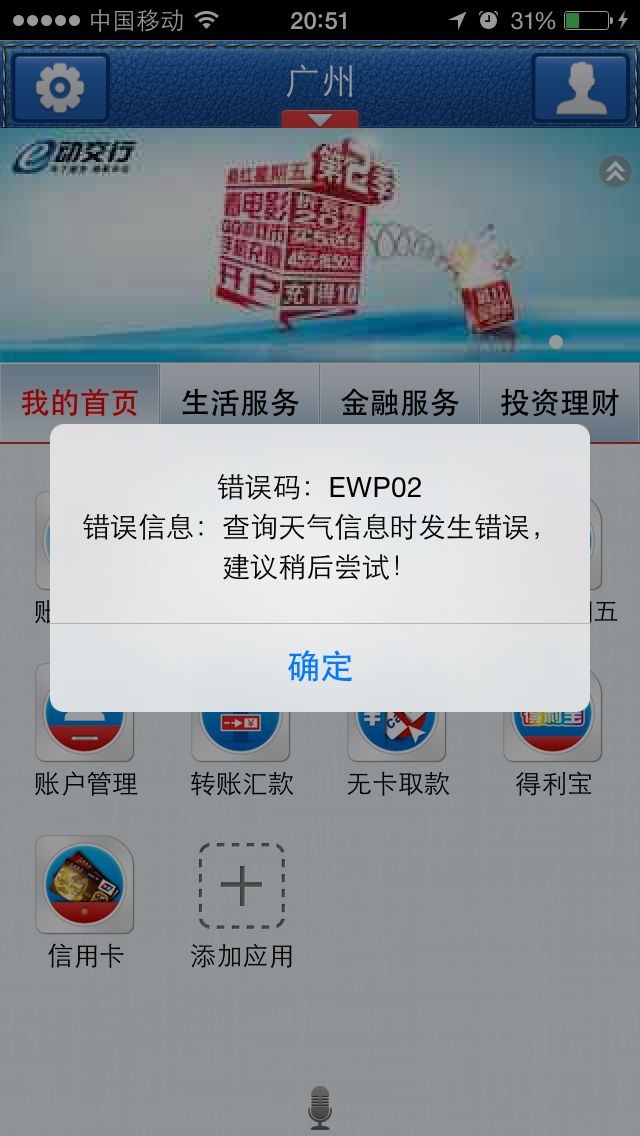Open 得利宝

coord(553,740)
